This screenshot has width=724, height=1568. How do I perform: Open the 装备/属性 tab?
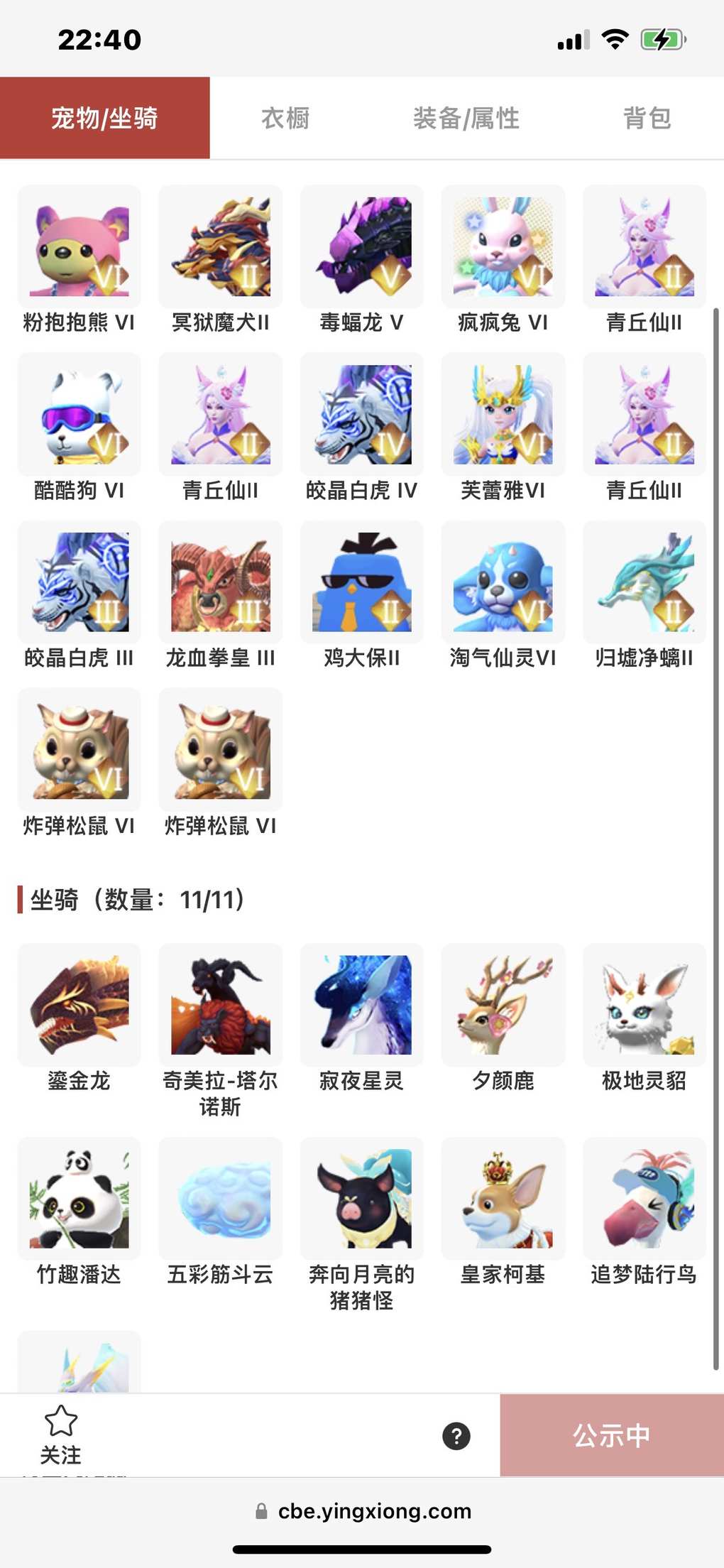coord(466,118)
